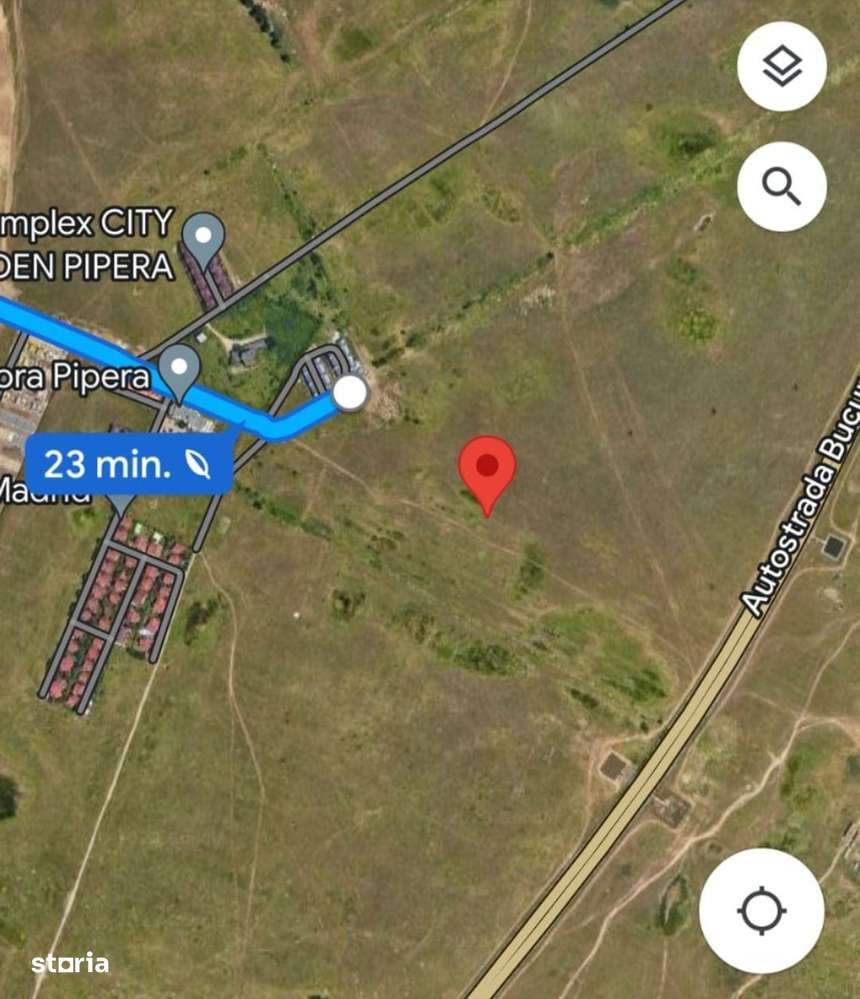Open the map layers selector
Screen dimensions: 860x999
781,67
